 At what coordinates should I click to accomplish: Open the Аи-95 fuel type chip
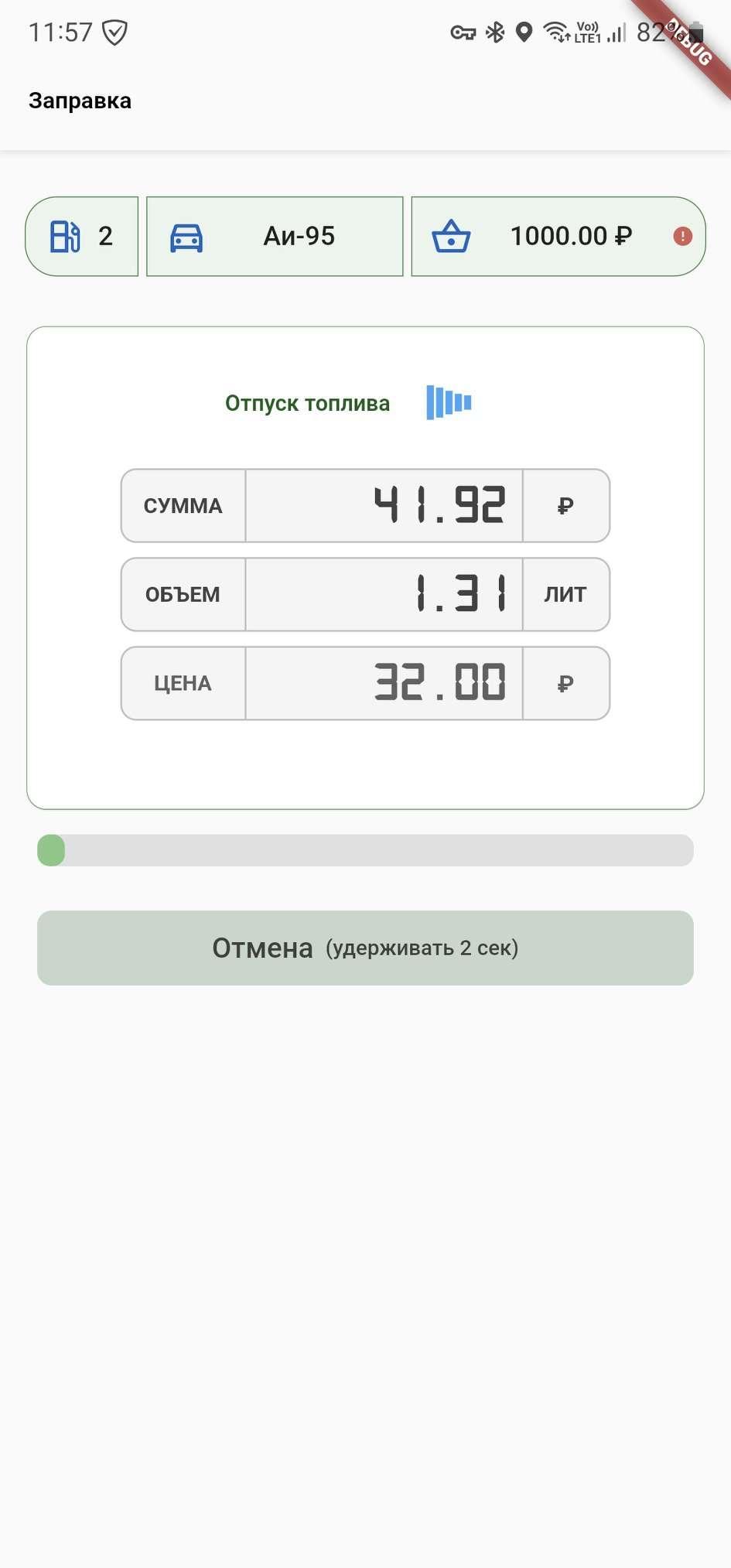pyautogui.click(x=275, y=236)
